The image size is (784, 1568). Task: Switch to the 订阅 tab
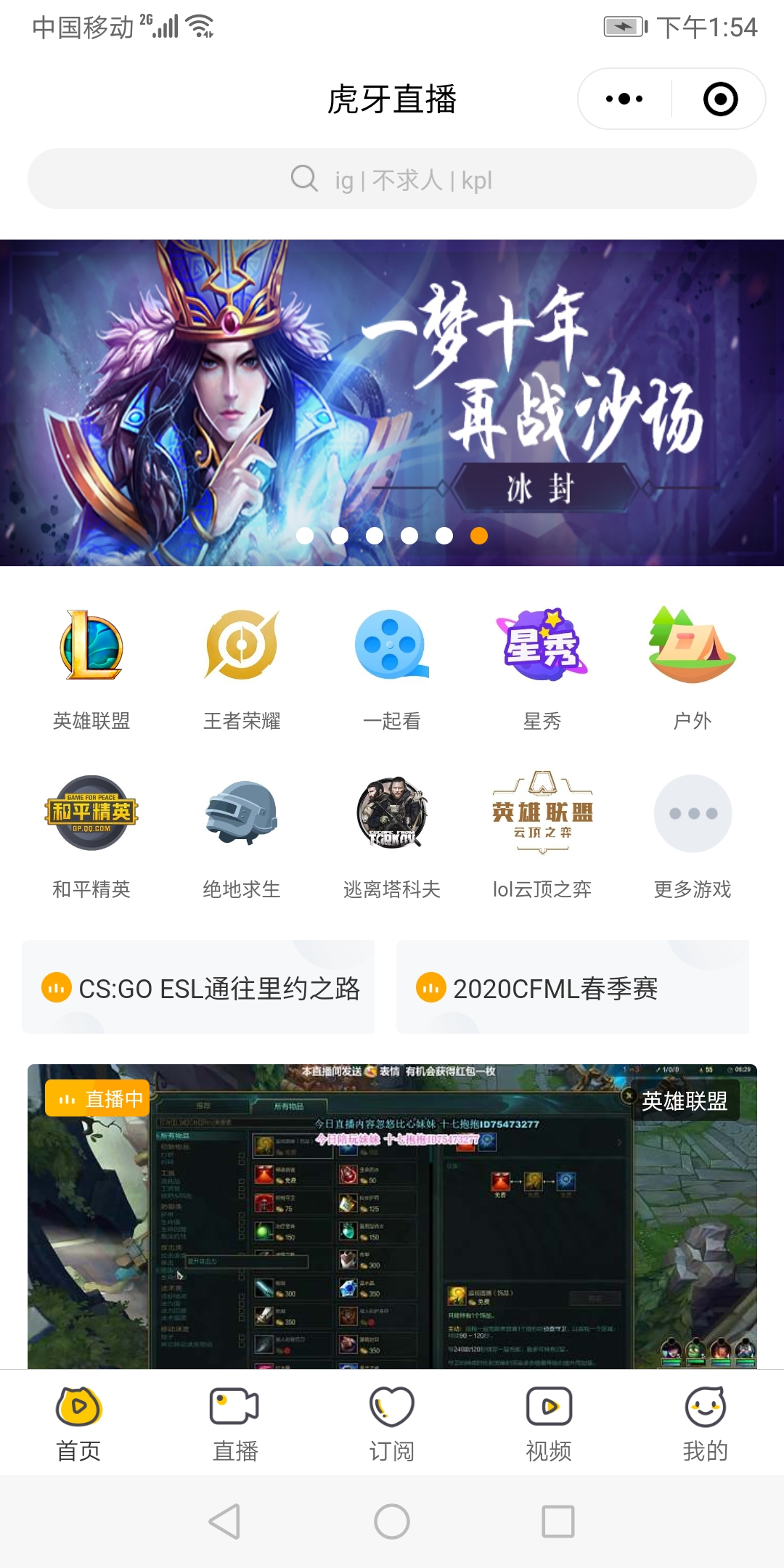(x=392, y=1423)
